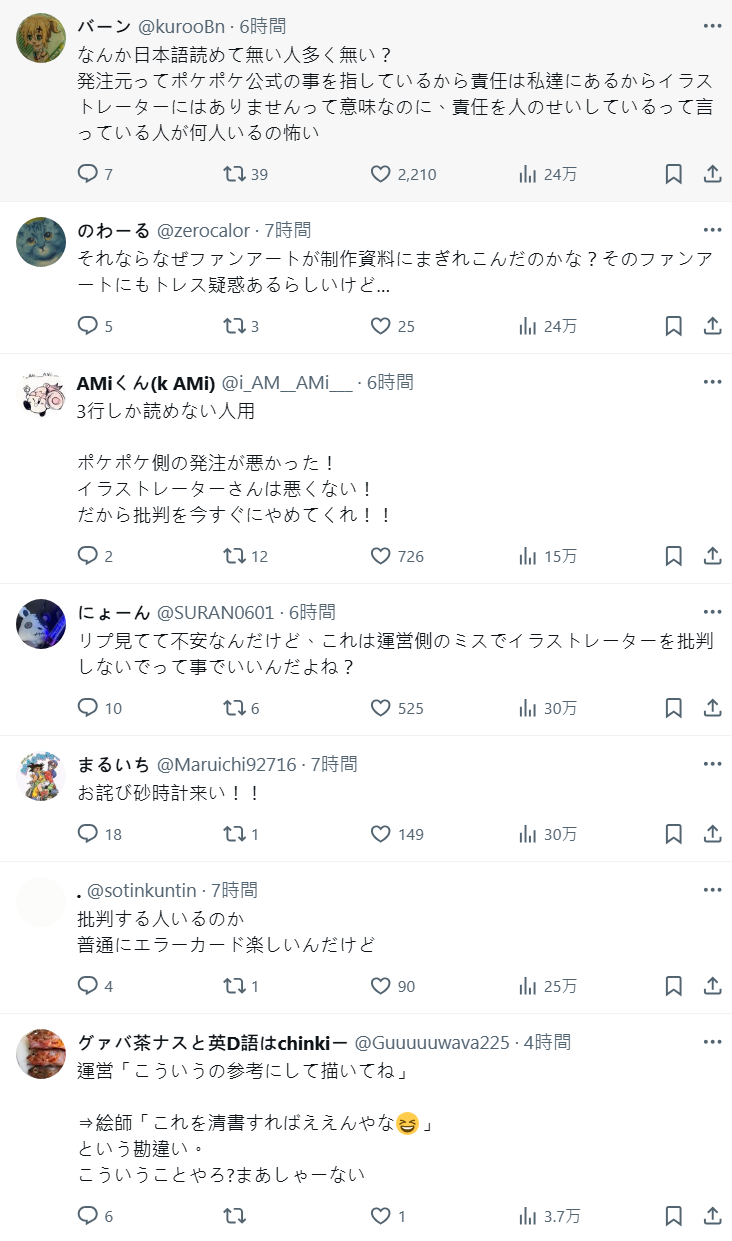Viewport: 732px width, 1241px height.
Task: Open the @i_AM__AMi___ profile link
Action: 286,382
